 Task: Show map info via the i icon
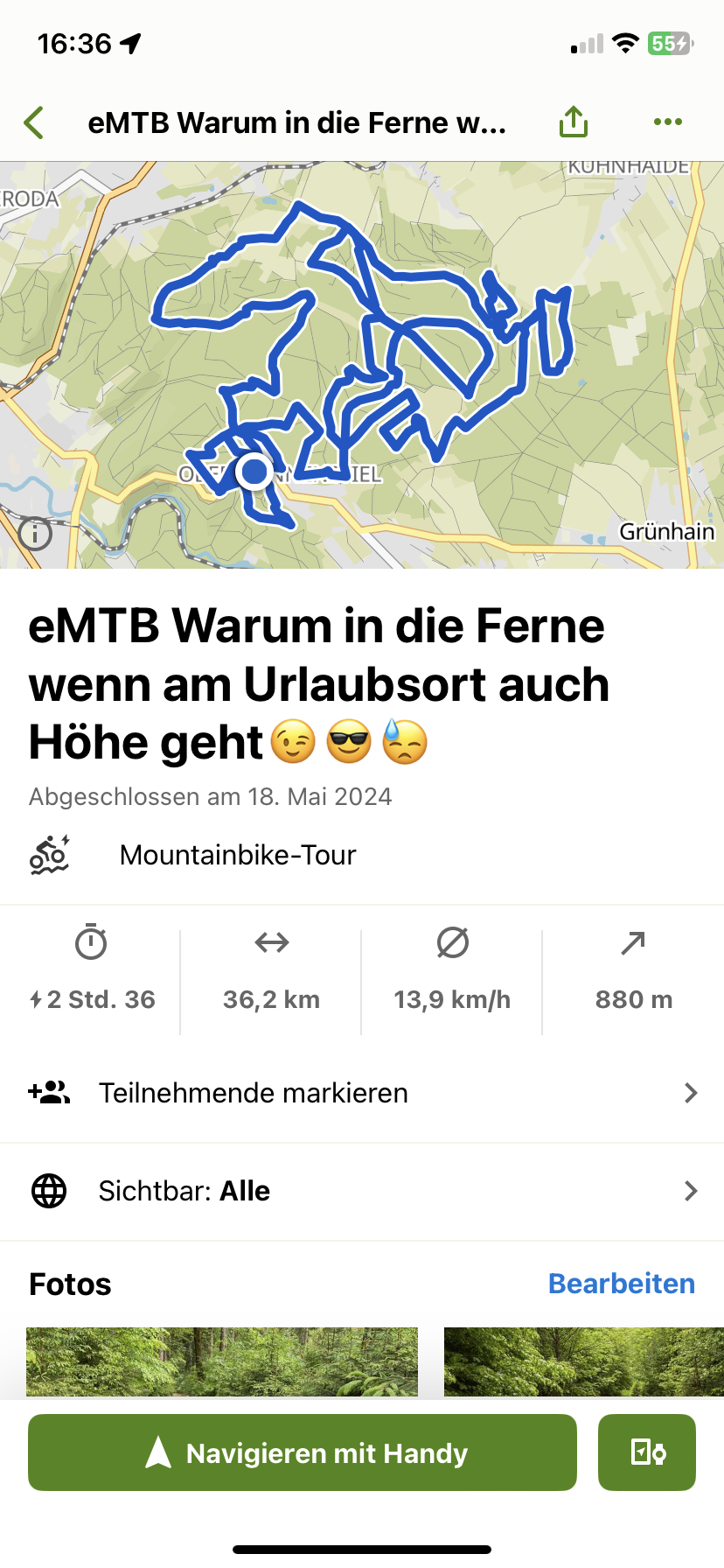(x=36, y=533)
